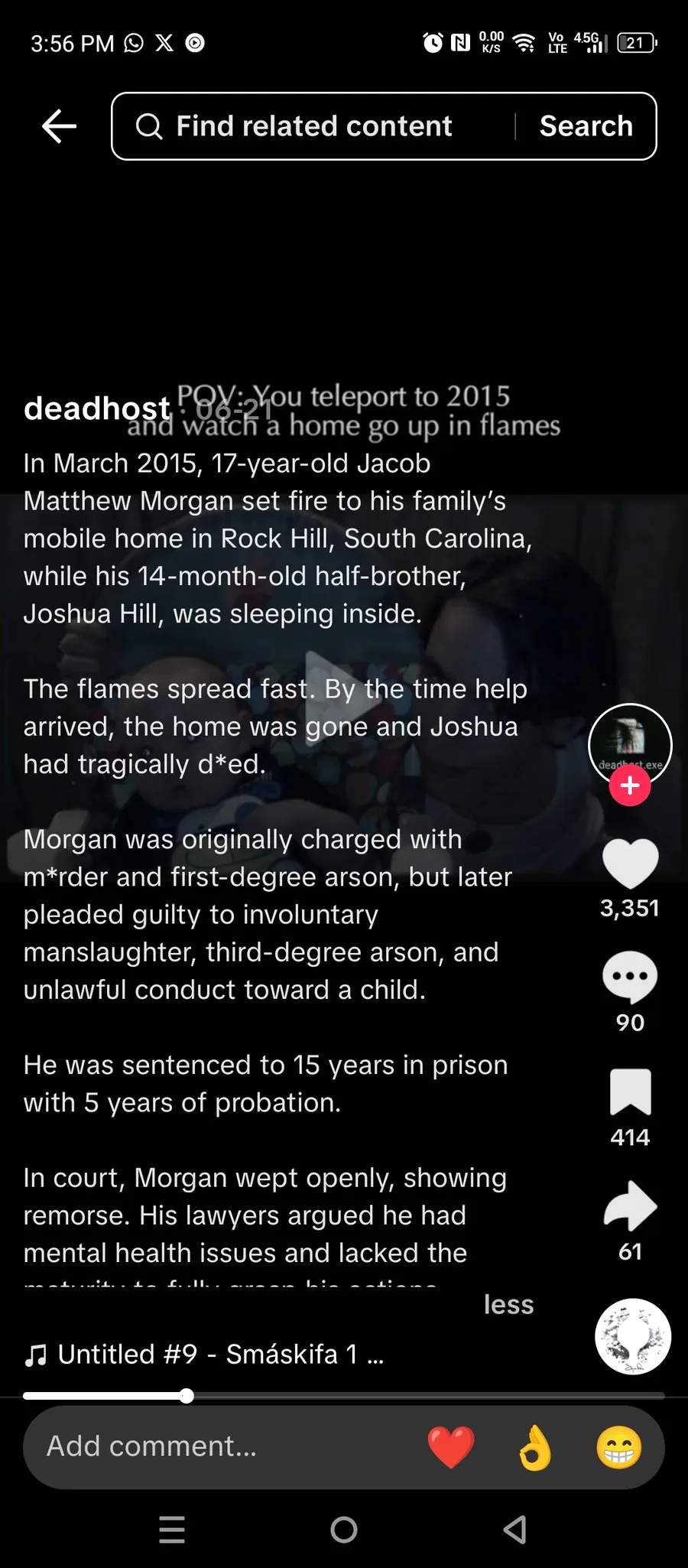Collapse the caption with less
Screen dimensions: 688x1568
click(508, 1305)
